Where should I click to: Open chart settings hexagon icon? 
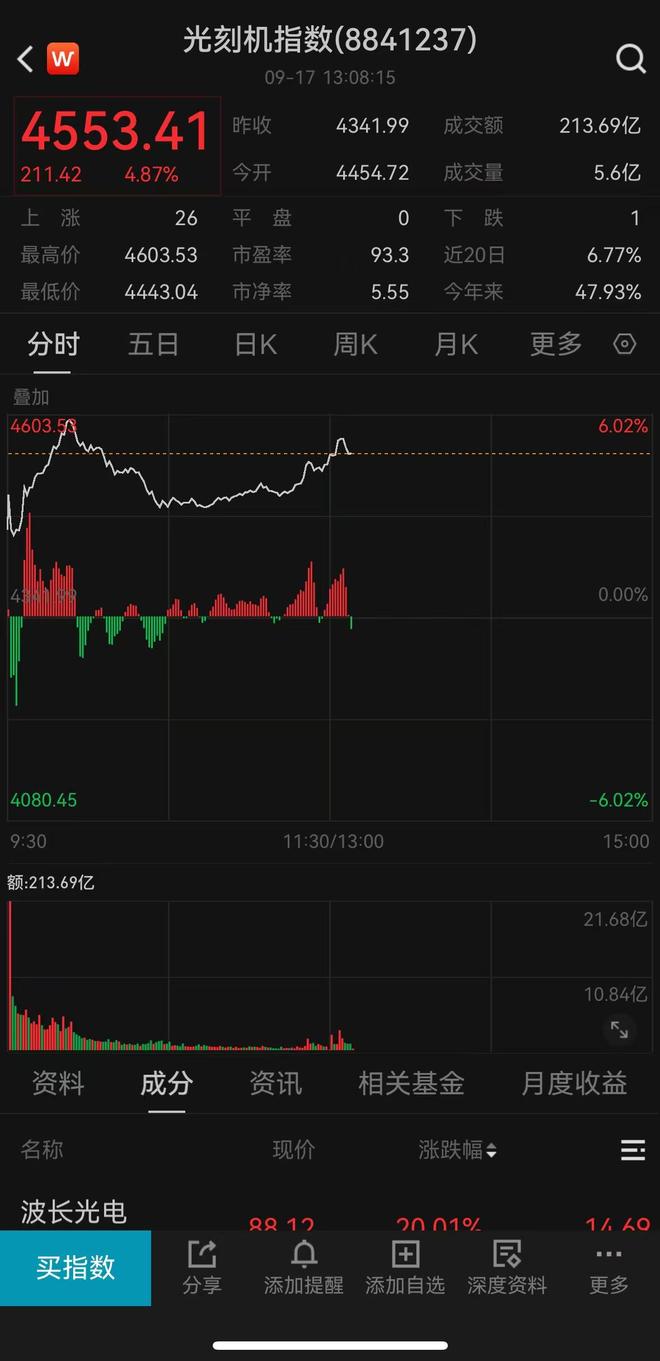coord(624,344)
